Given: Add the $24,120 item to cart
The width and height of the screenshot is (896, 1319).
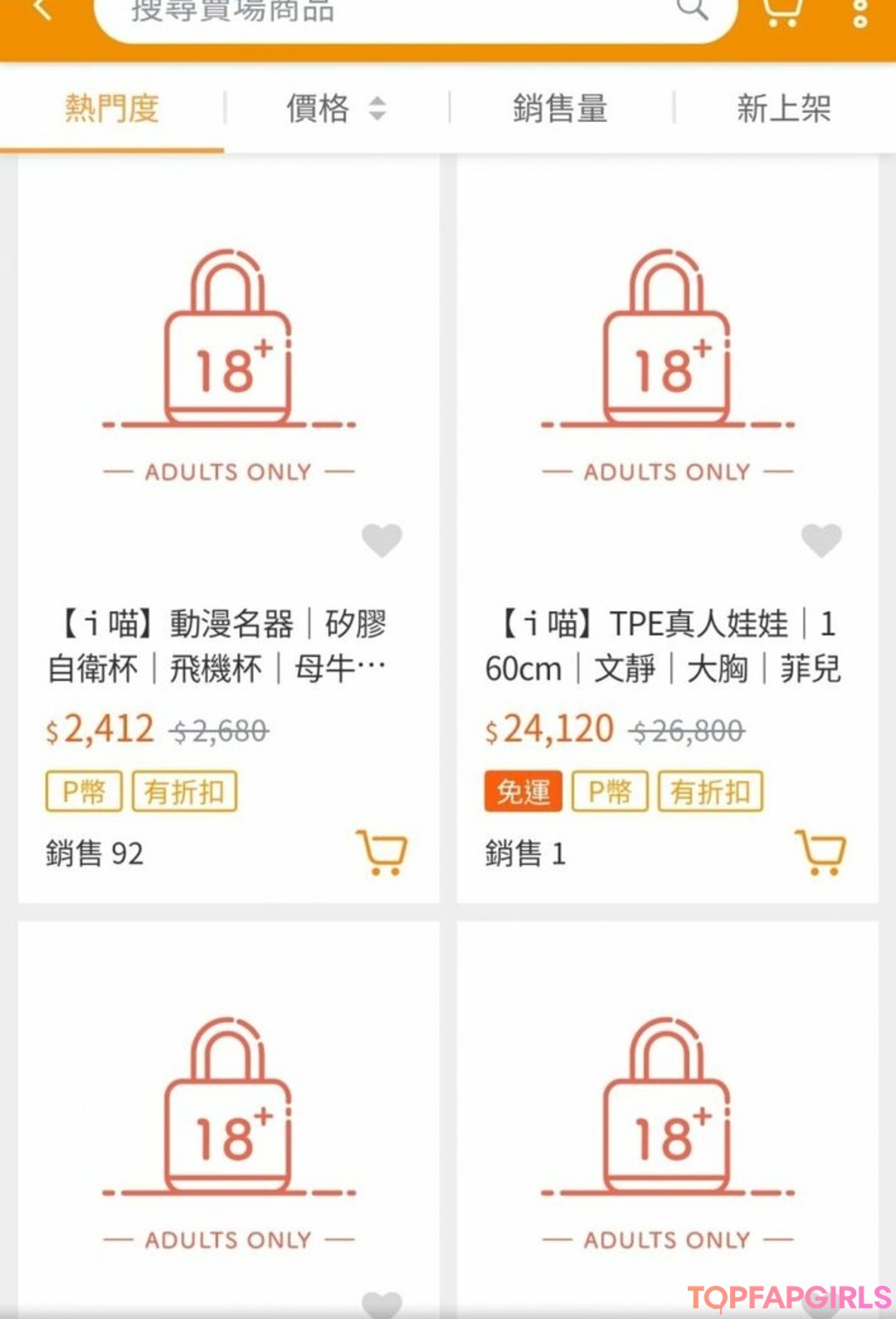Looking at the screenshot, I should [821, 852].
